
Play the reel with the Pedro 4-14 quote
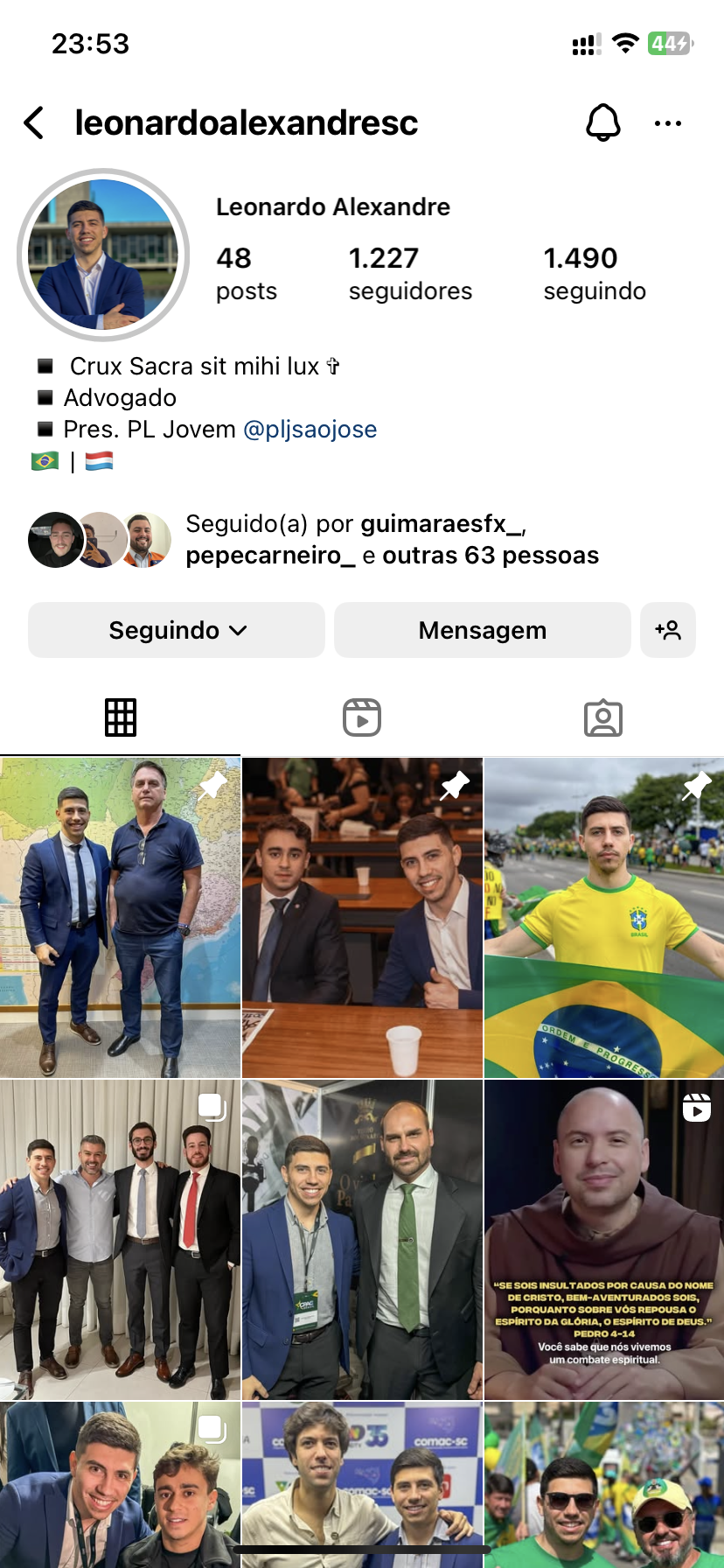[604, 1239]
